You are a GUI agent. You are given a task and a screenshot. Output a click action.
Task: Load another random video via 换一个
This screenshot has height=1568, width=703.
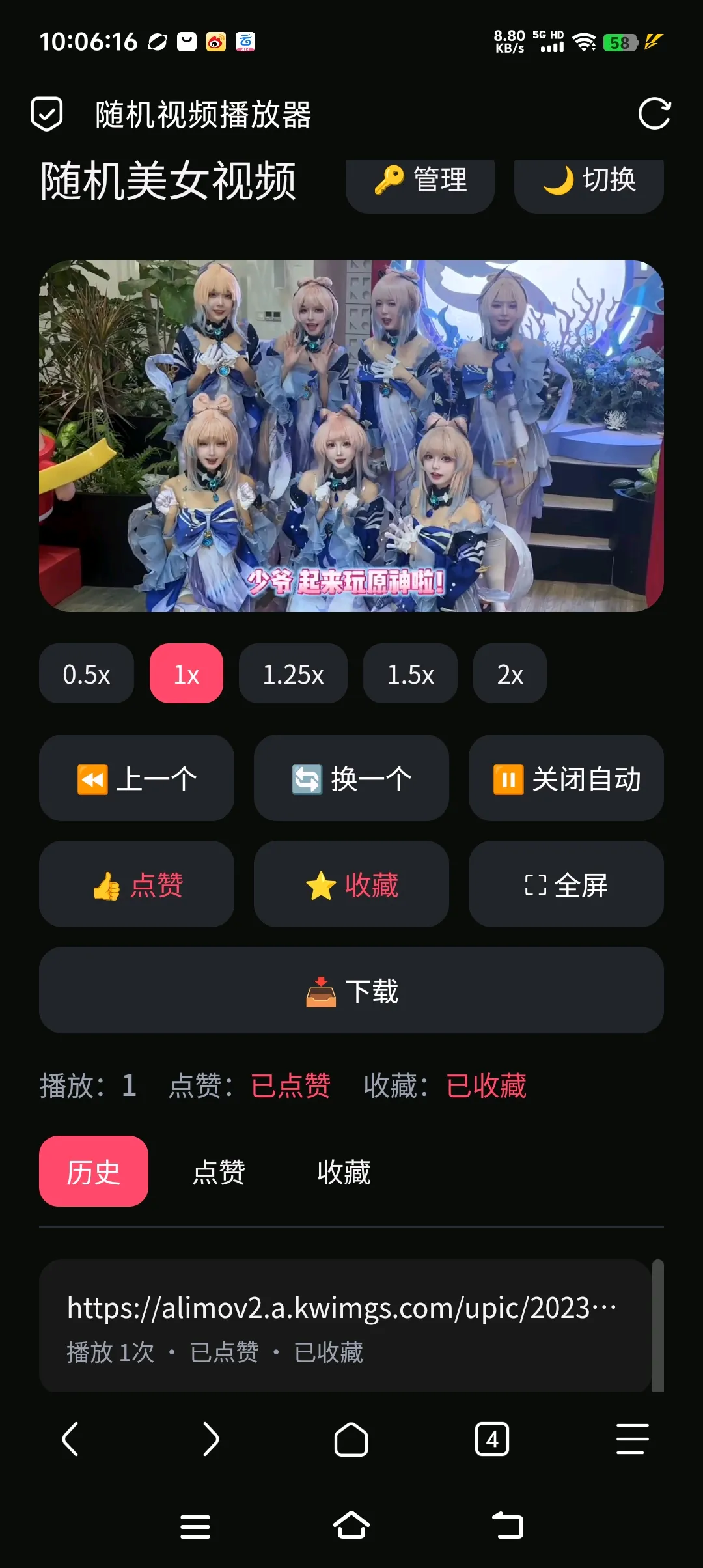351,778
